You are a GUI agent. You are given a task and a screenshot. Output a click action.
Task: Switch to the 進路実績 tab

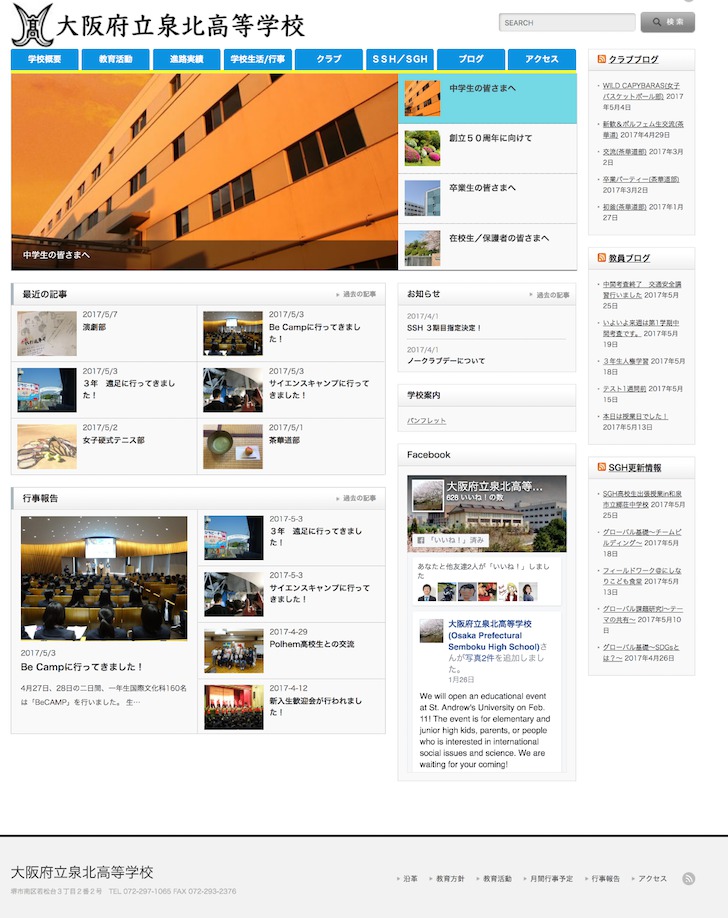186,60
